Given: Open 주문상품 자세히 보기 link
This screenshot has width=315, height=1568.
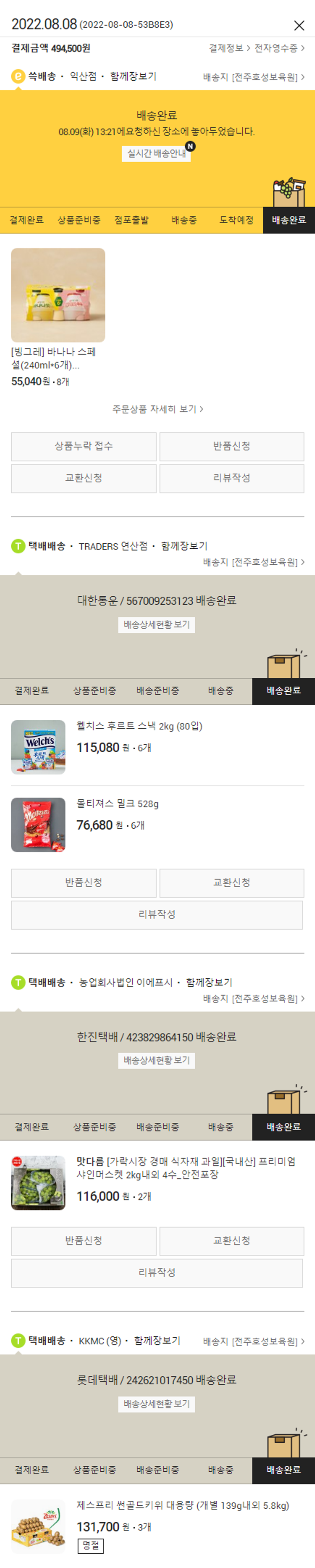Looking at the screenshot, I should tap(157, 409).
